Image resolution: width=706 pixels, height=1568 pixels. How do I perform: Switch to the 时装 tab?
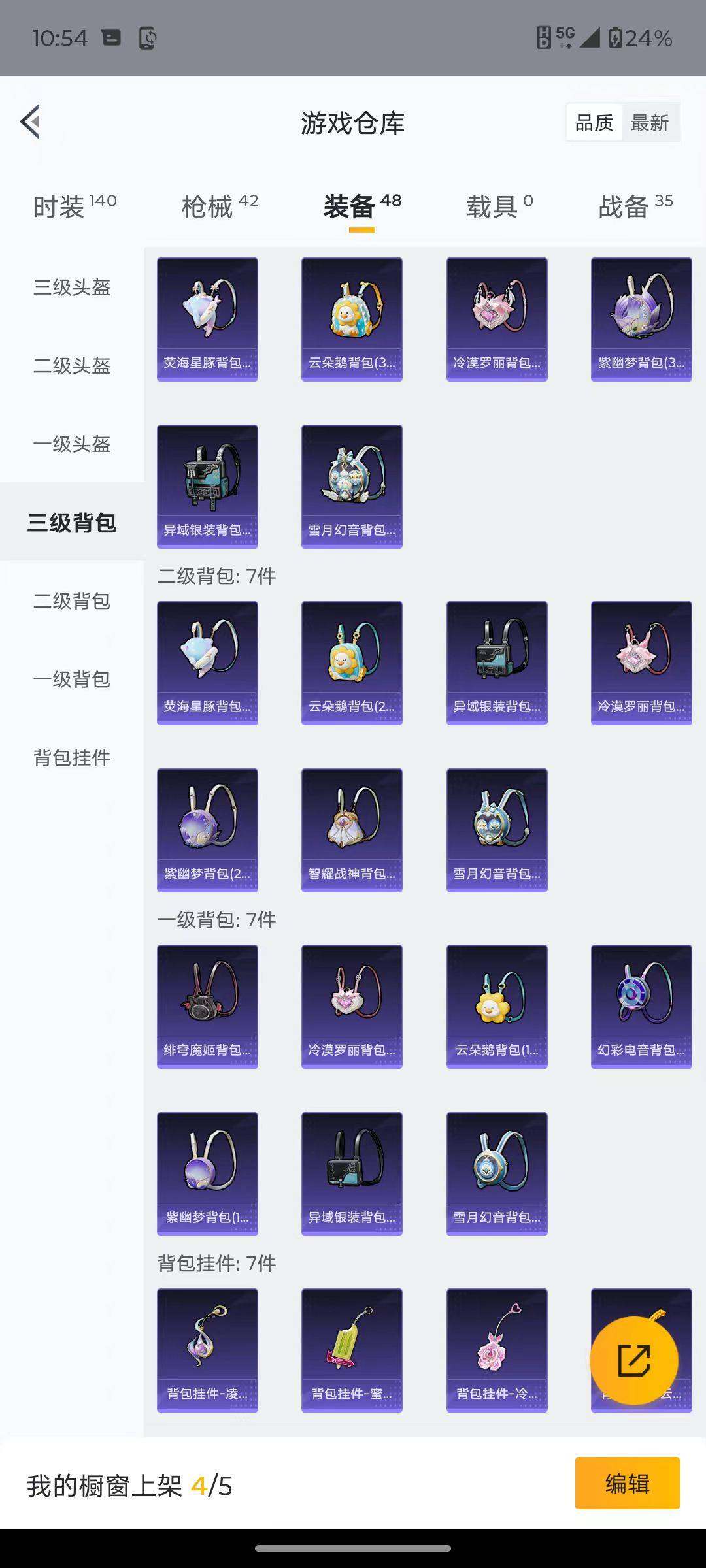click(75, 206)
